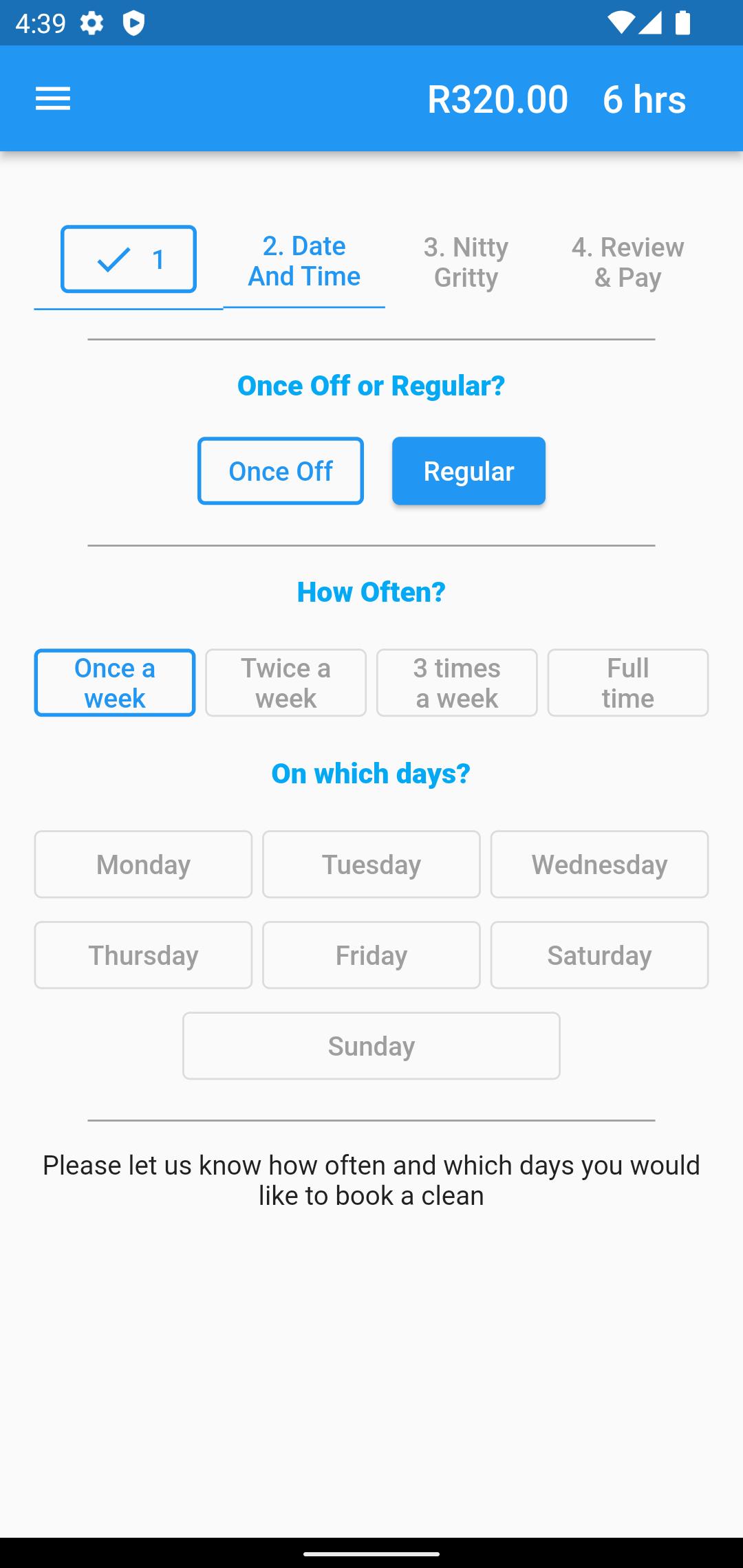
Task: Select Tuesday as cleaning day
Action: 371,864
